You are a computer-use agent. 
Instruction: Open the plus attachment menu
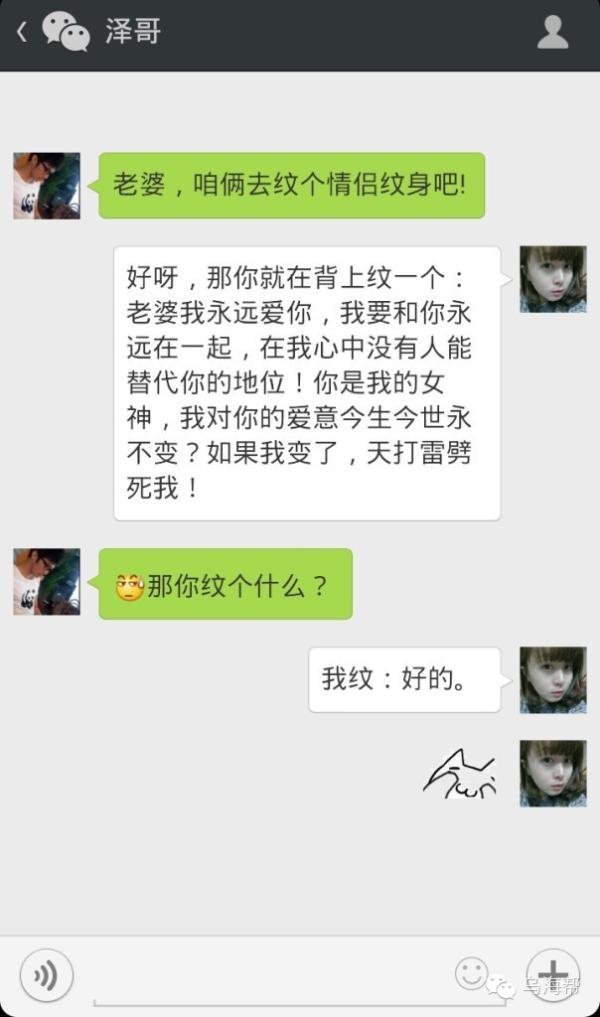pyautogui.click(x=552, y=972)
